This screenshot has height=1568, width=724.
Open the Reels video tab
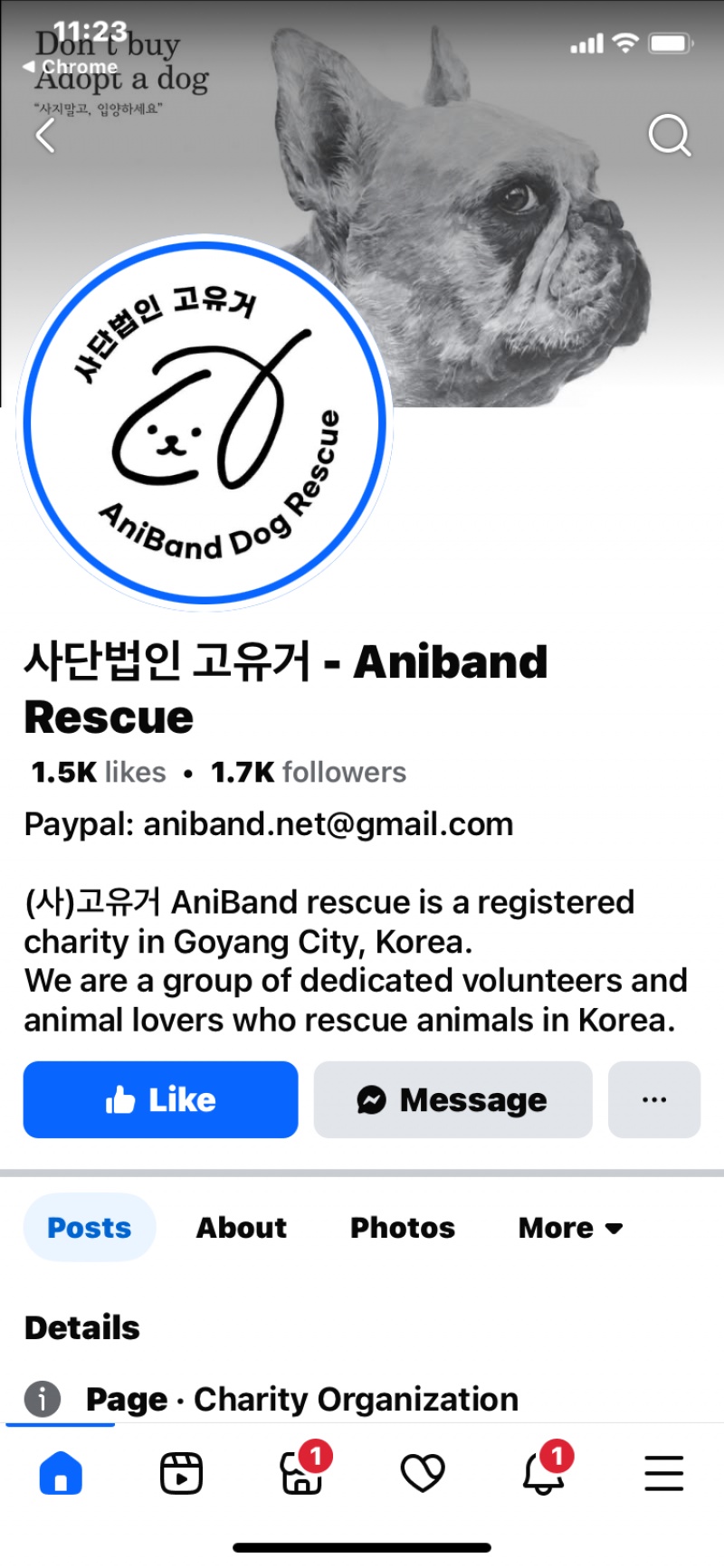click(181, 1473)
